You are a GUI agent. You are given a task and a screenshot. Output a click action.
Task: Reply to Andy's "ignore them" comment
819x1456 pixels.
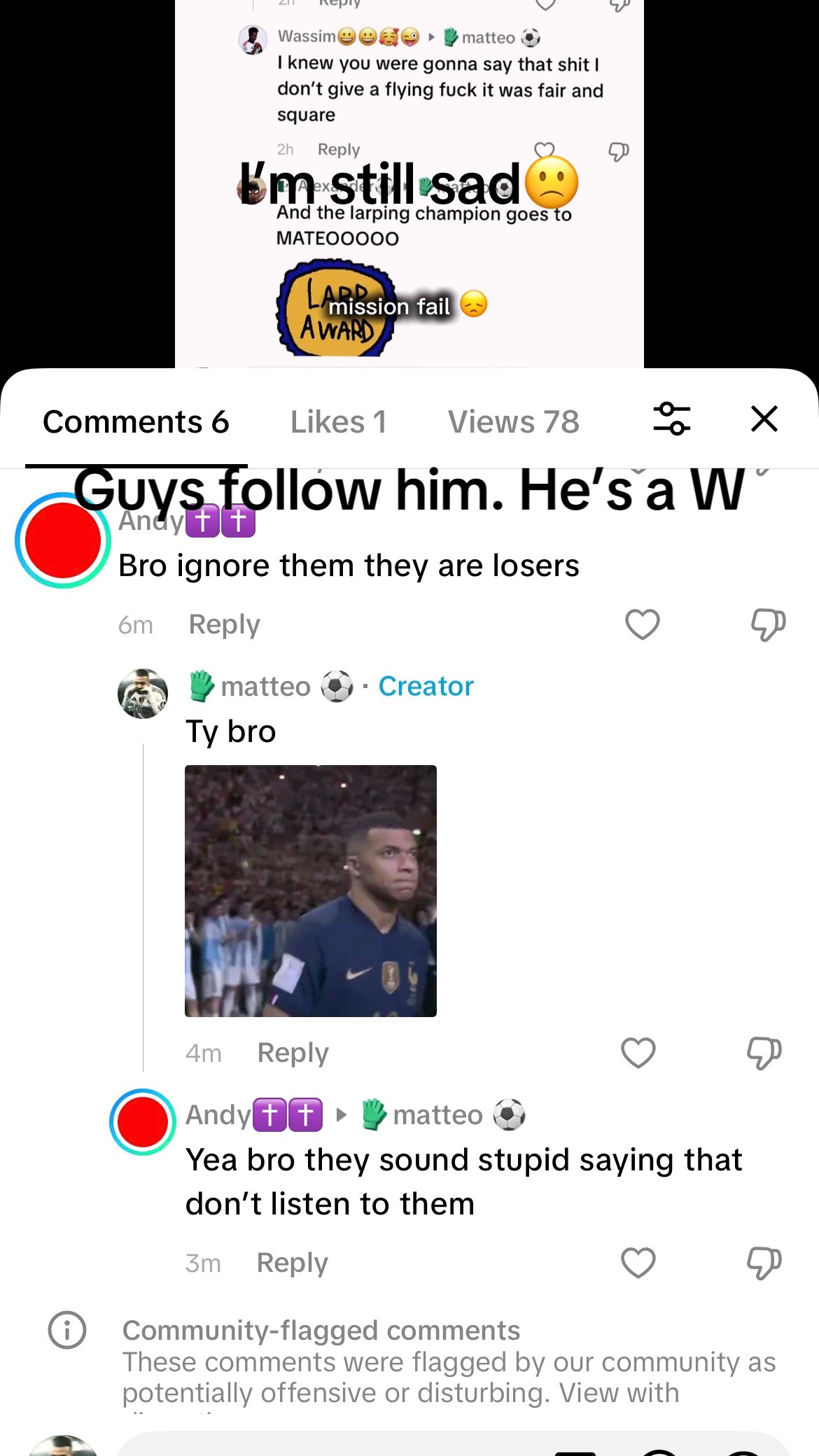224,624
